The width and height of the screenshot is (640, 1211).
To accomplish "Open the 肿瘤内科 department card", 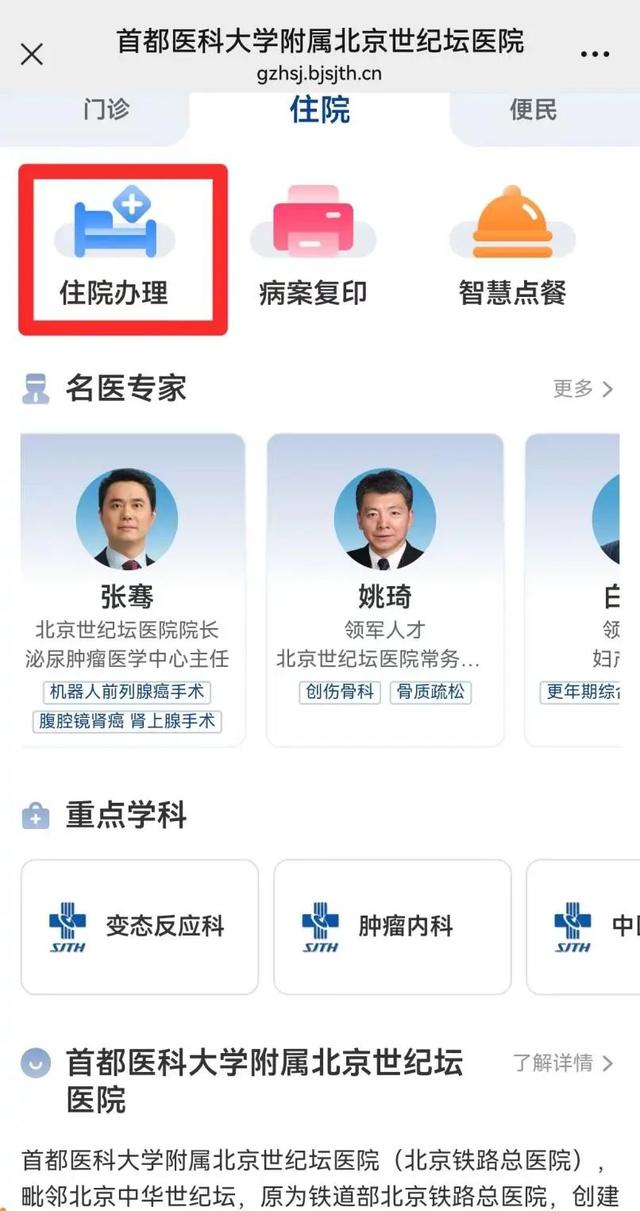I will pos(392,926).
